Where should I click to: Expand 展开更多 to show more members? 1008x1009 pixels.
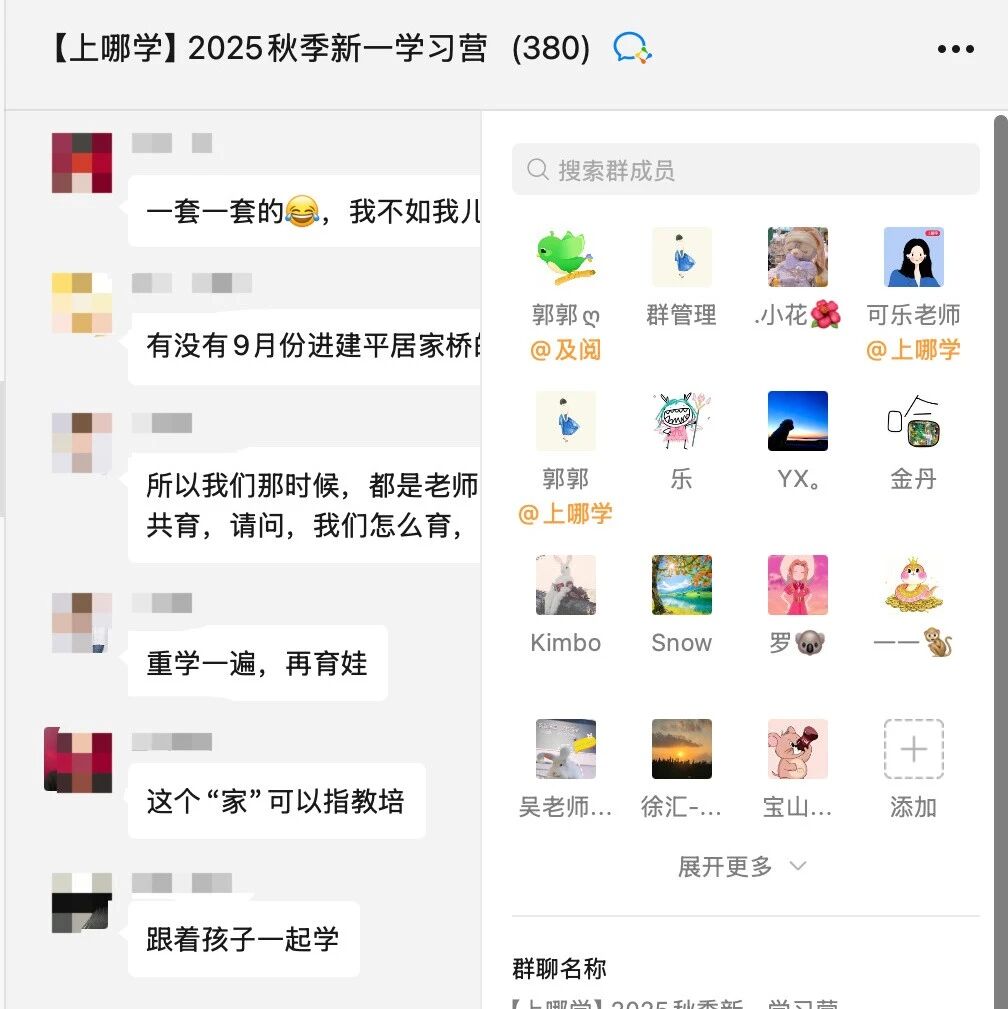coord(742,866)
